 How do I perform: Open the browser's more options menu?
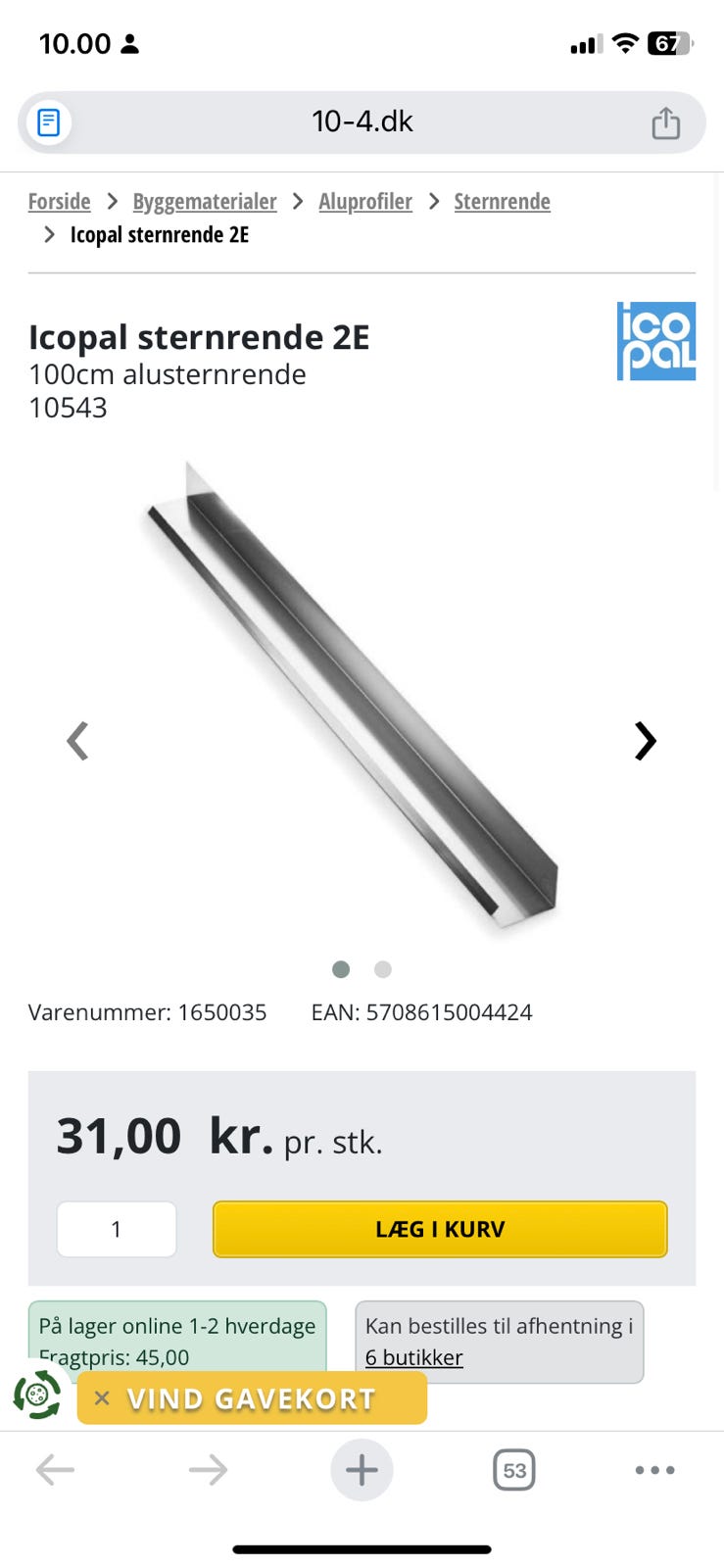point(654,1470)
